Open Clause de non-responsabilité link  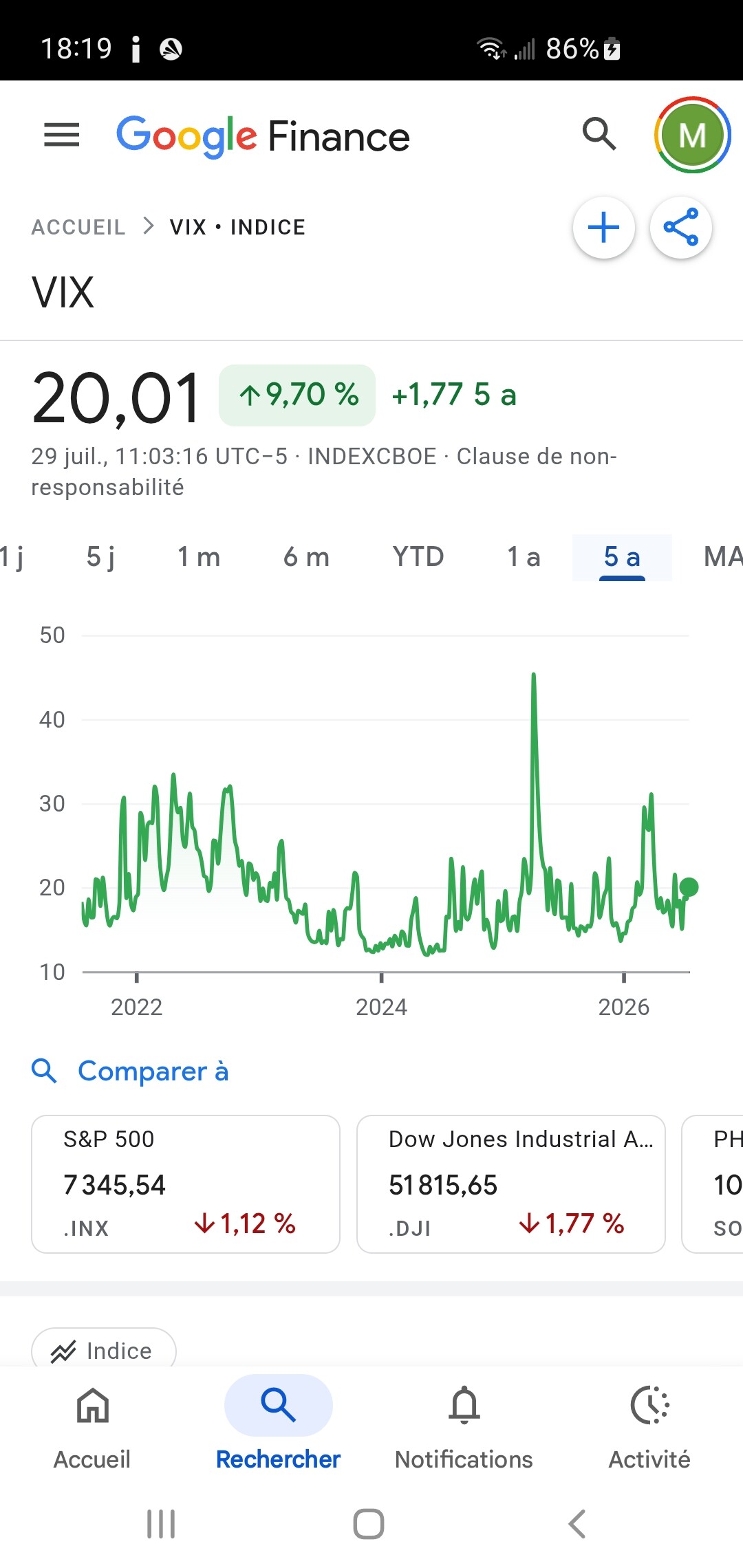click(323, 472)
